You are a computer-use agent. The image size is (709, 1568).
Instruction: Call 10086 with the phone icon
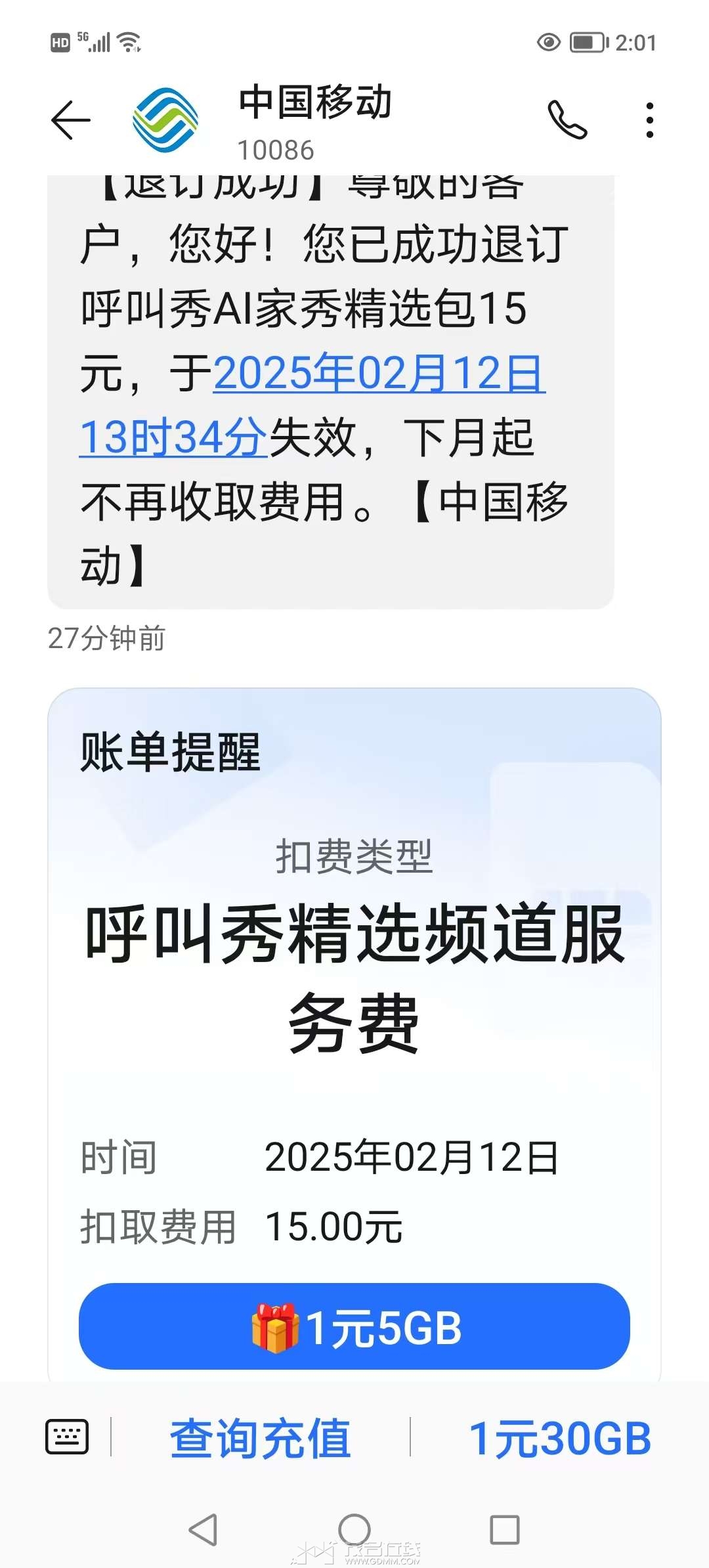pos(567,120)
